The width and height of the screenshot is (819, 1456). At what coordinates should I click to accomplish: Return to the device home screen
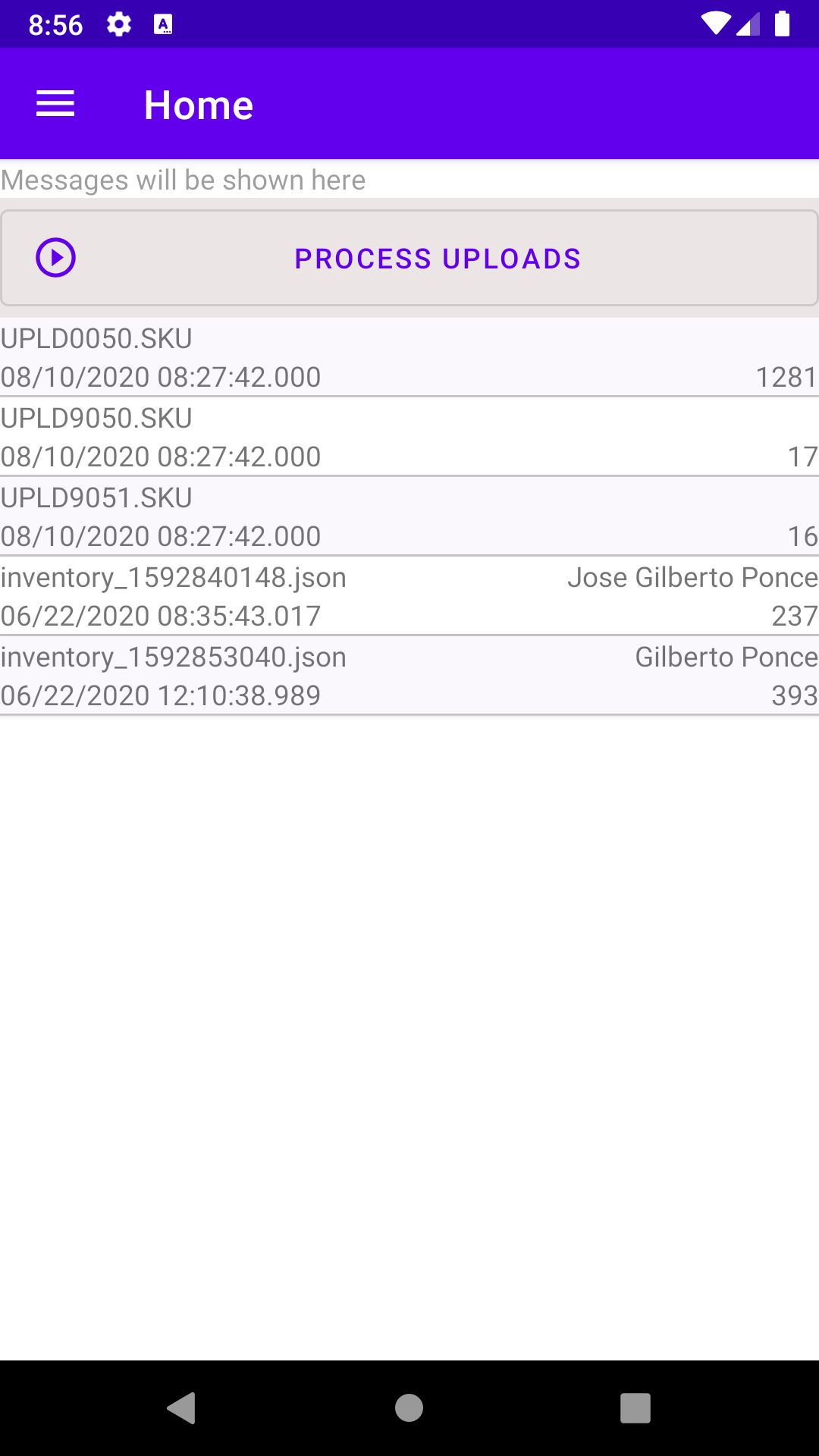point(409,1408)
